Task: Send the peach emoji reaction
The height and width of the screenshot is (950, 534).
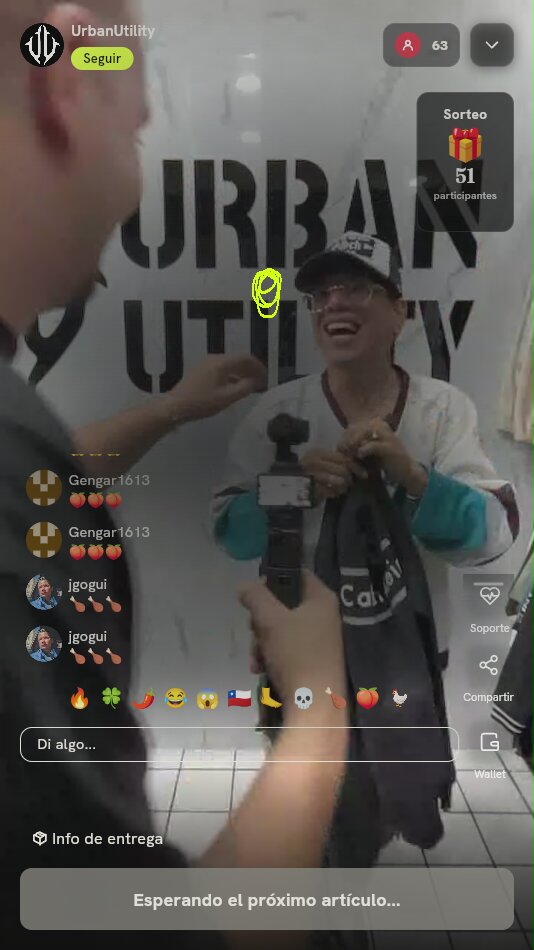Action: click(x=367, y=698)
